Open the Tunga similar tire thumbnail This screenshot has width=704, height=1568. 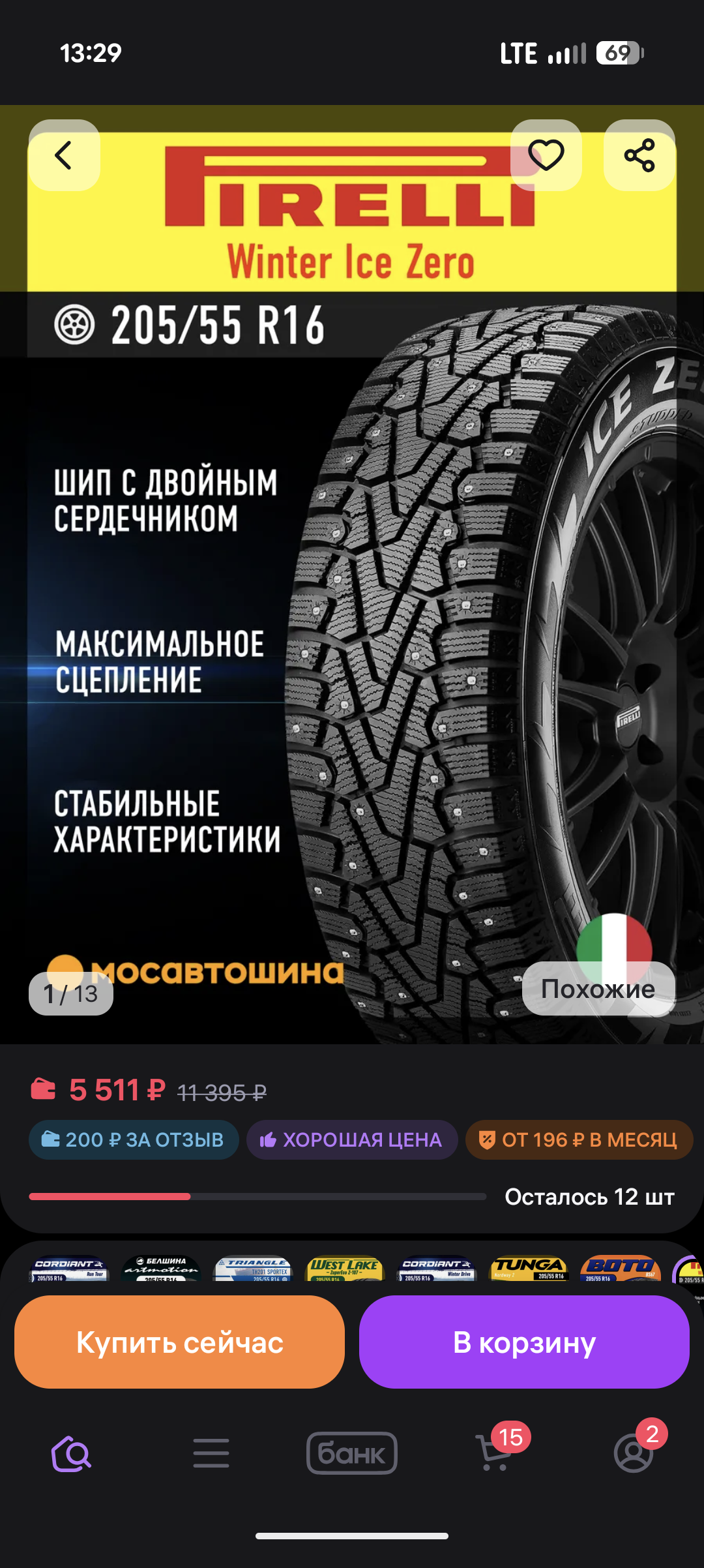click(529, 1269)
